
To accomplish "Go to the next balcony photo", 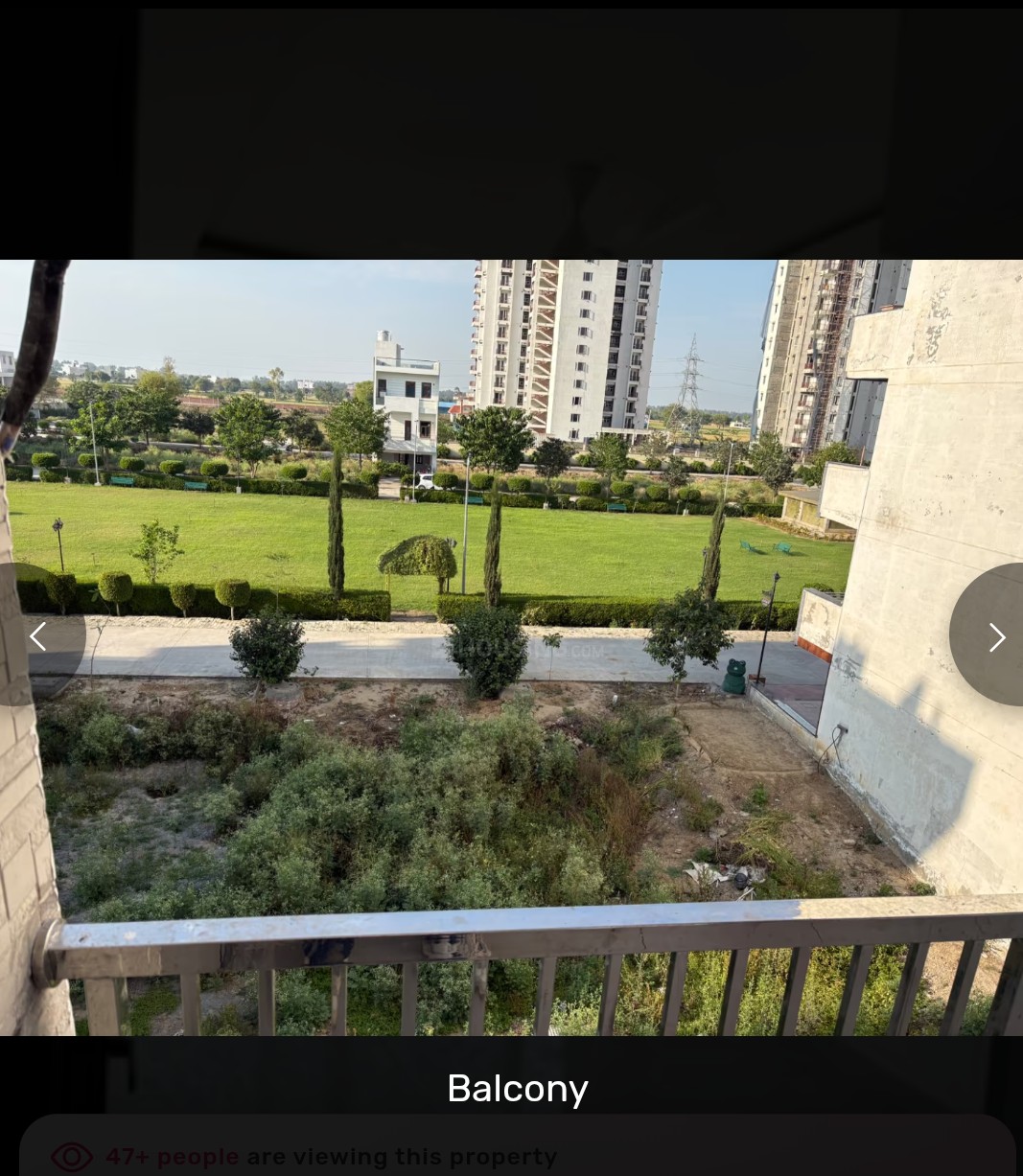I will [x=995, y=636].
